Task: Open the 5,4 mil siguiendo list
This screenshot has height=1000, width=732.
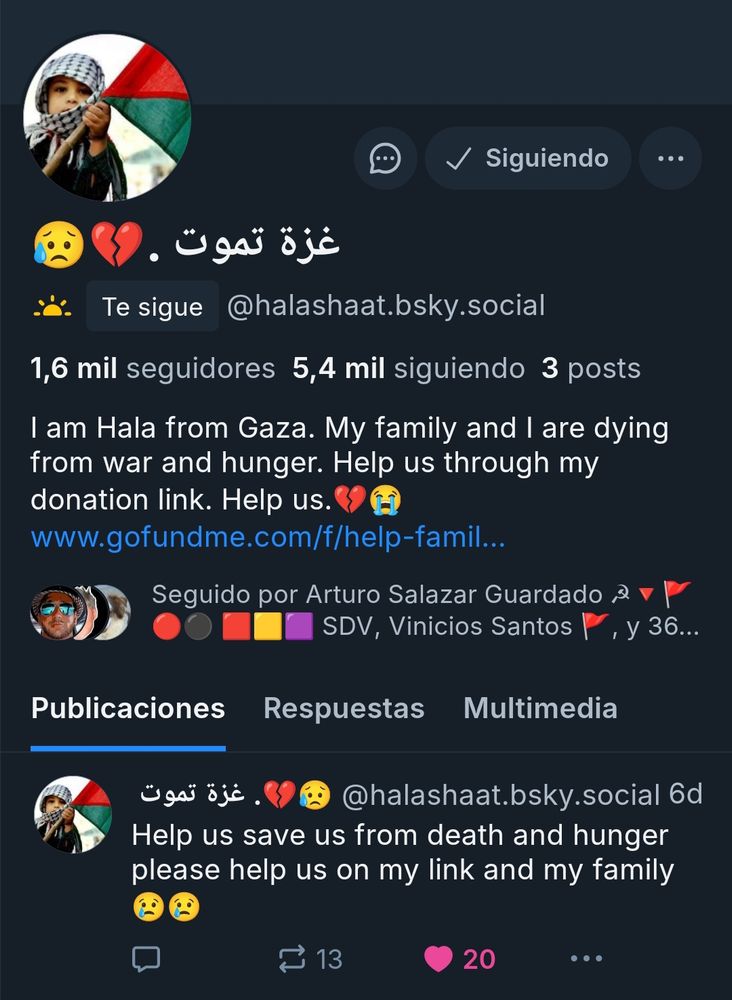Action: 408,369
